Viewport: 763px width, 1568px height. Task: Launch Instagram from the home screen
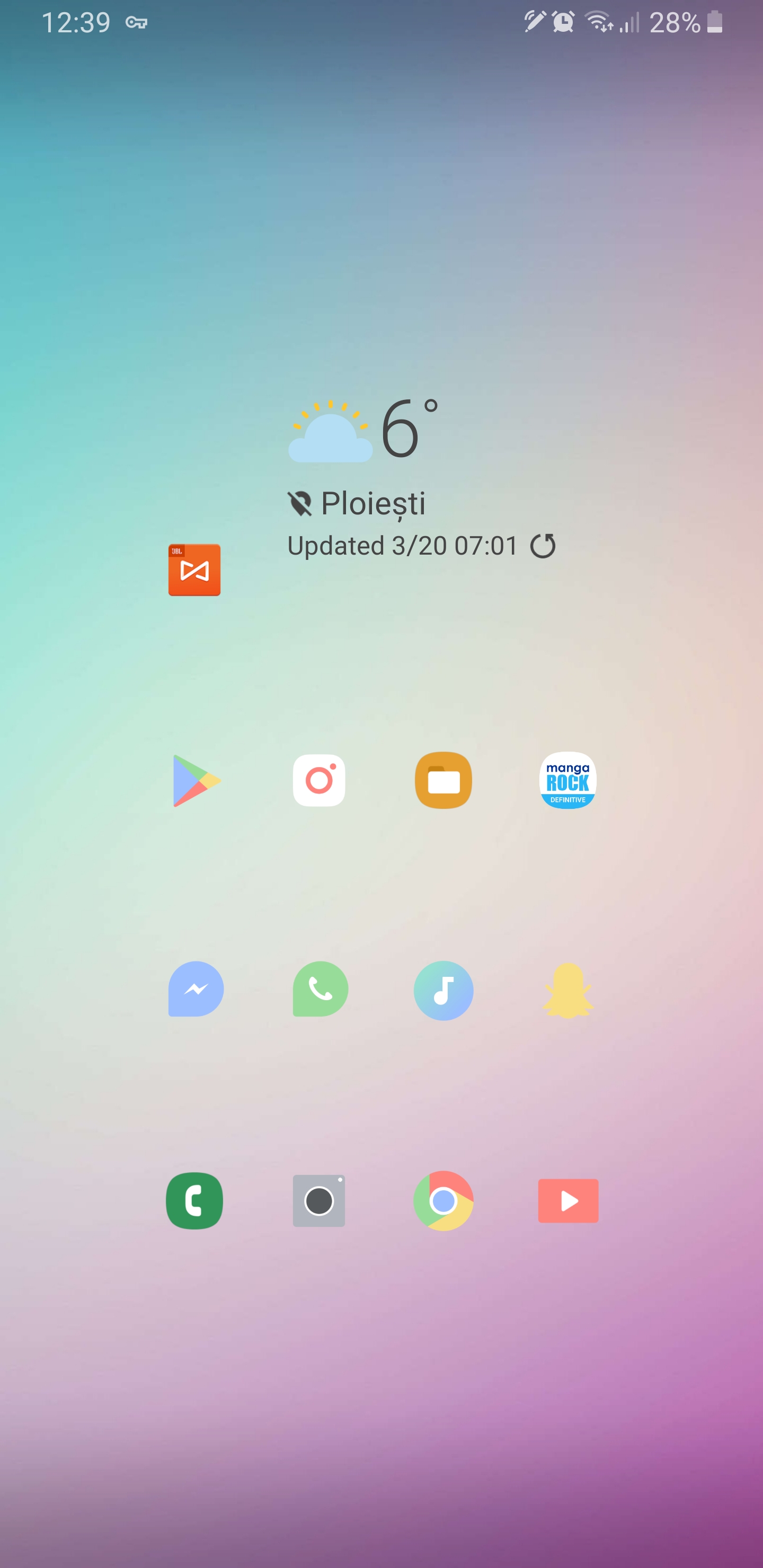coord(320,781)
